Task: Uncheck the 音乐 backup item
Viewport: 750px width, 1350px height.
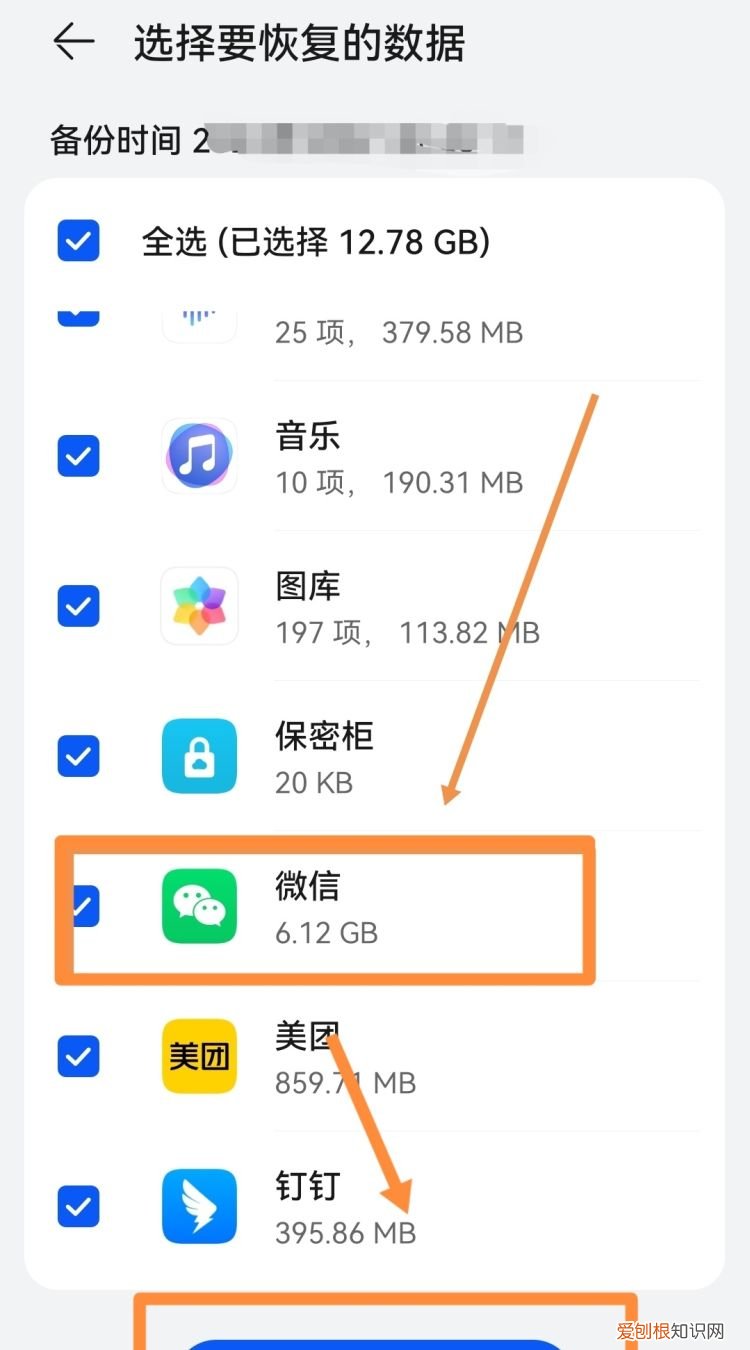Action: point(78,456)
